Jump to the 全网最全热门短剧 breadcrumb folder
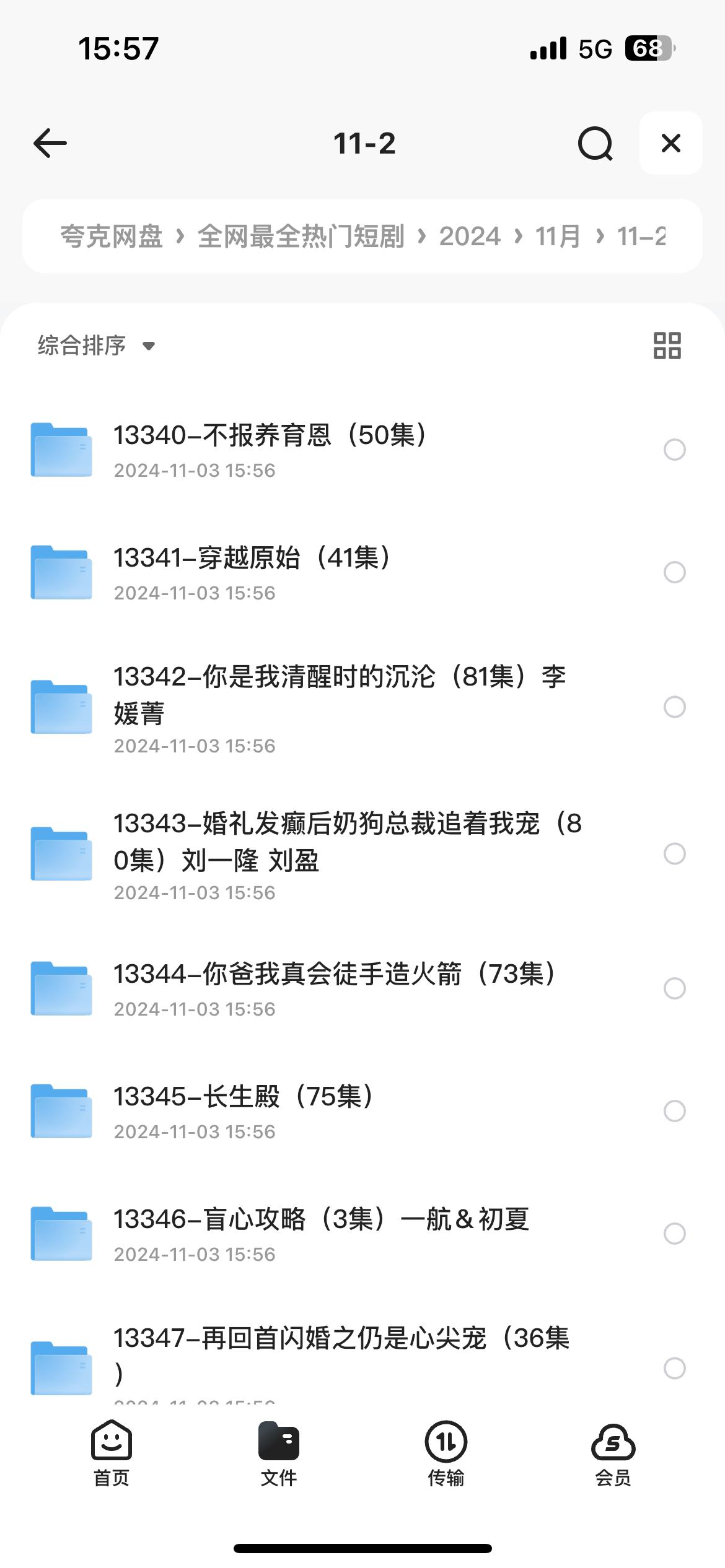 pyautogui.click(x=301, y=236)
